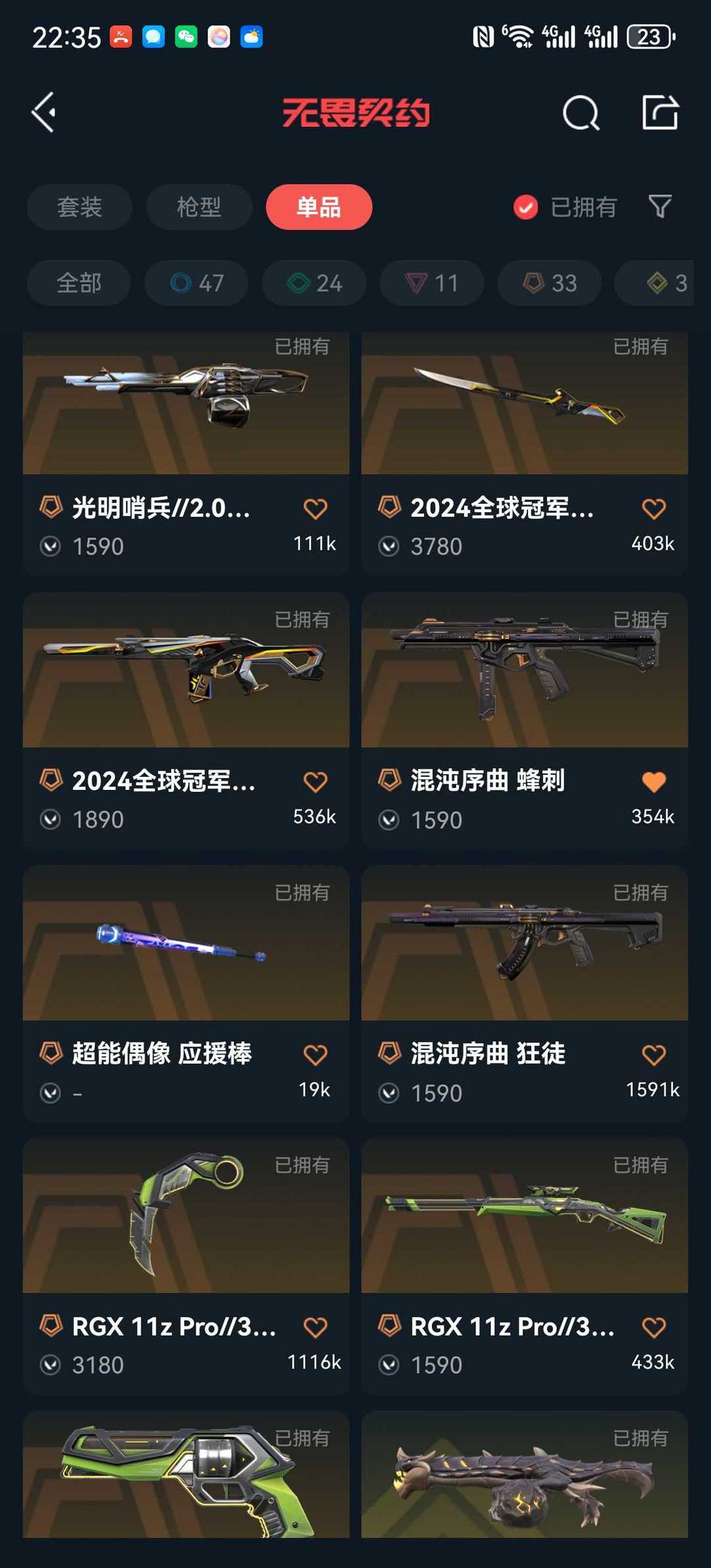Go back using the top-left arrow
Viewport: 711px width, 1568px height.
[44, 113]
